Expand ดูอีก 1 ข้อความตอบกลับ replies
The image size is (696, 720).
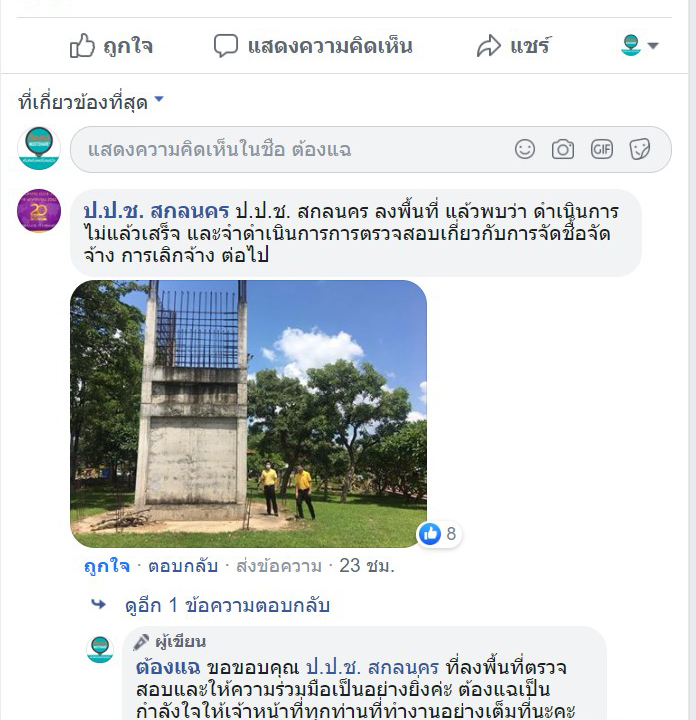pyautogui.click(x=226, y=606)
